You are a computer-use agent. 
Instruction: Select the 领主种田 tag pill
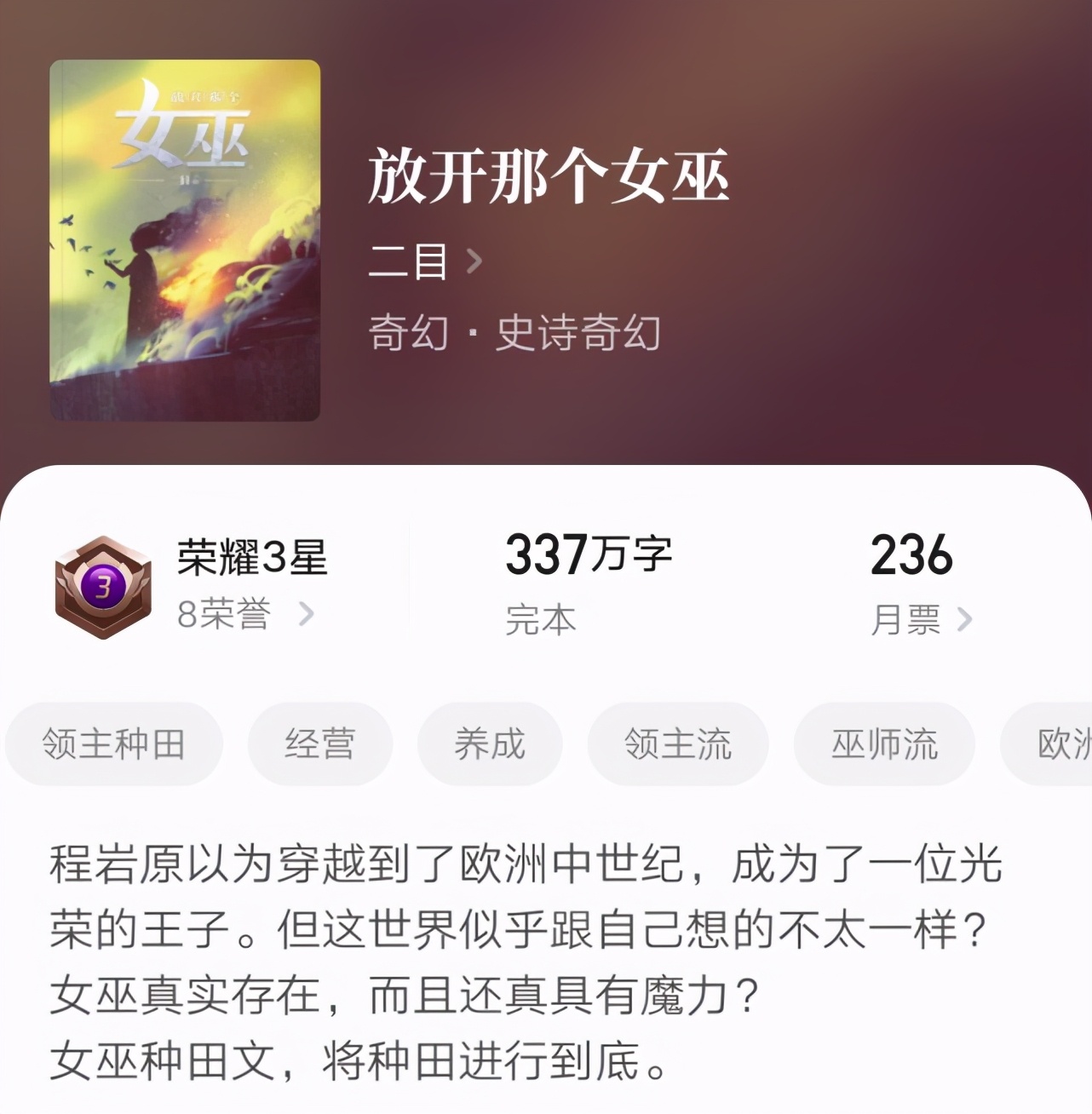point(115,744)
